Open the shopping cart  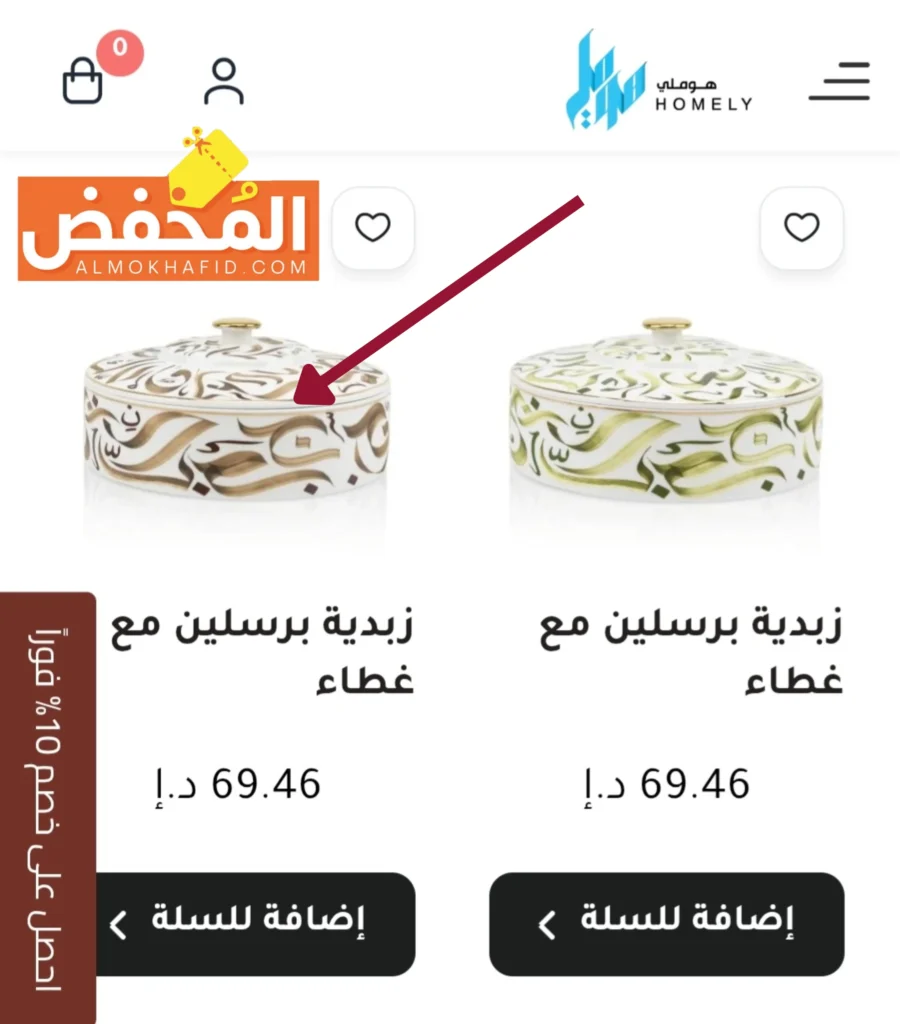point(84,80)
